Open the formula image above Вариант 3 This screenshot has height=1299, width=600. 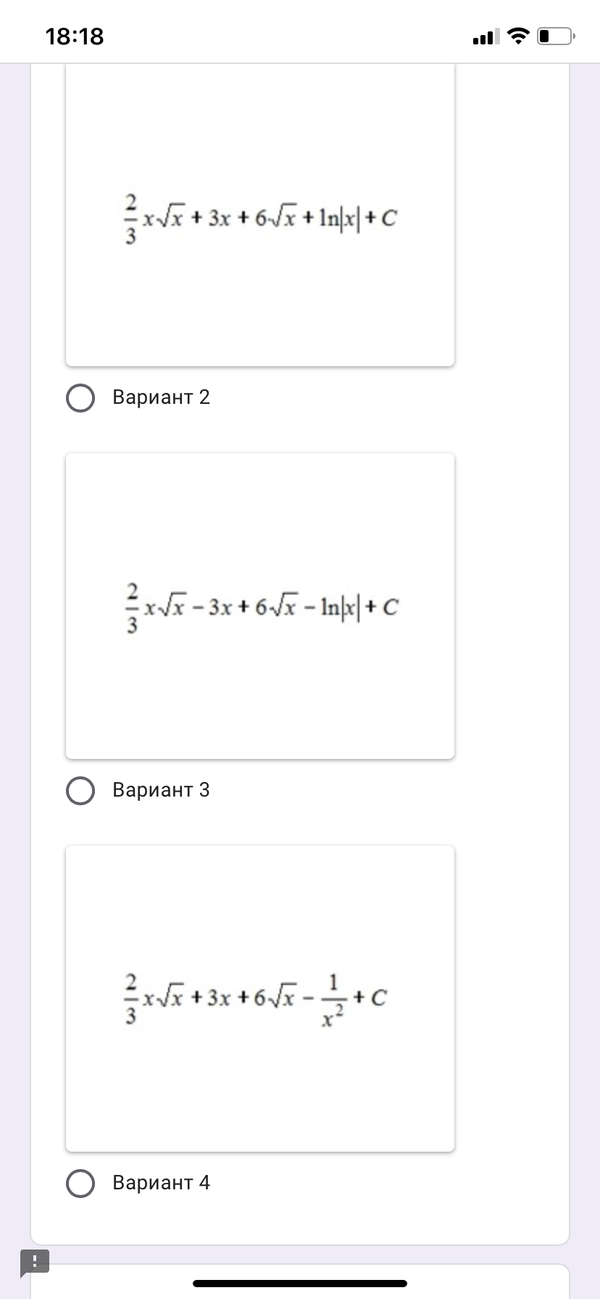coord(260,606)
